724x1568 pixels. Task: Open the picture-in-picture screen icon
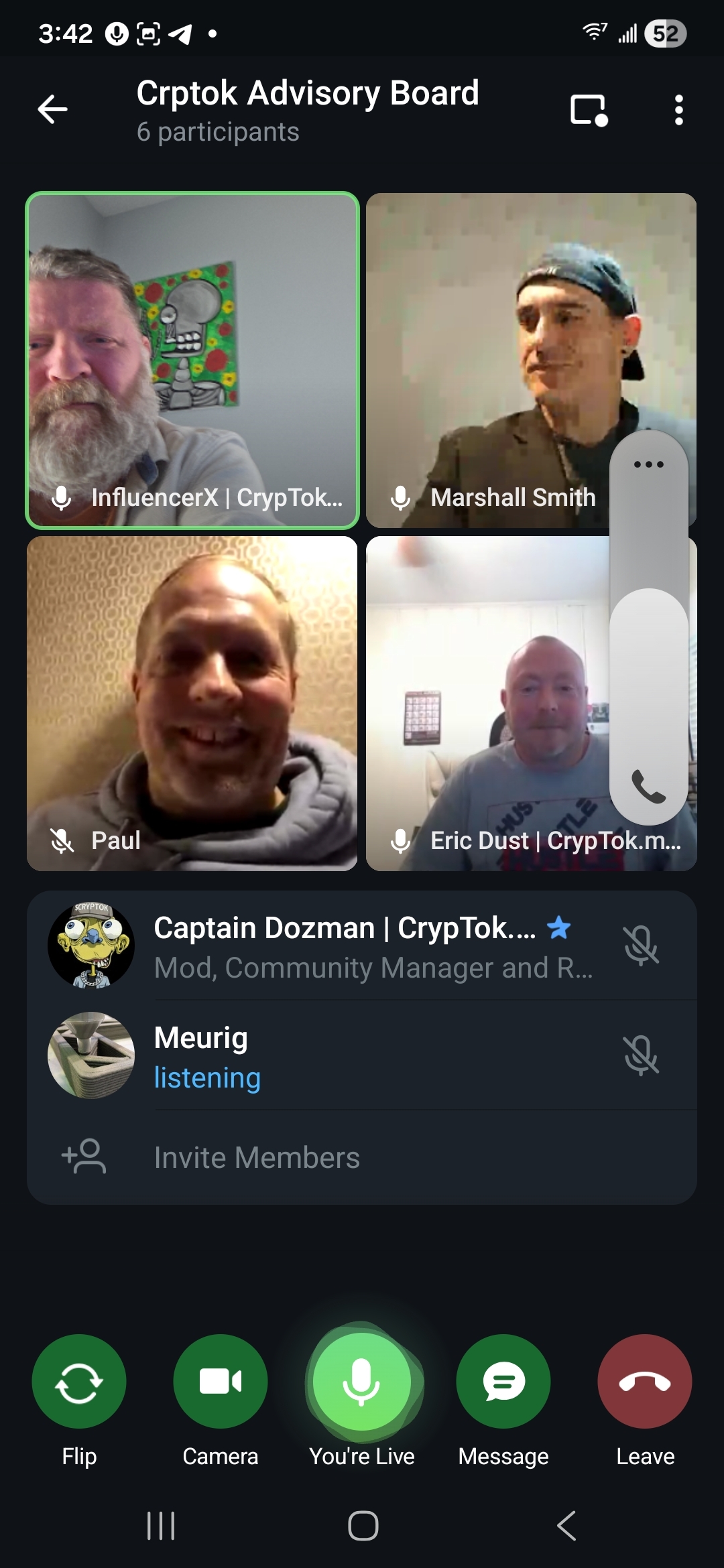(589, 110)
